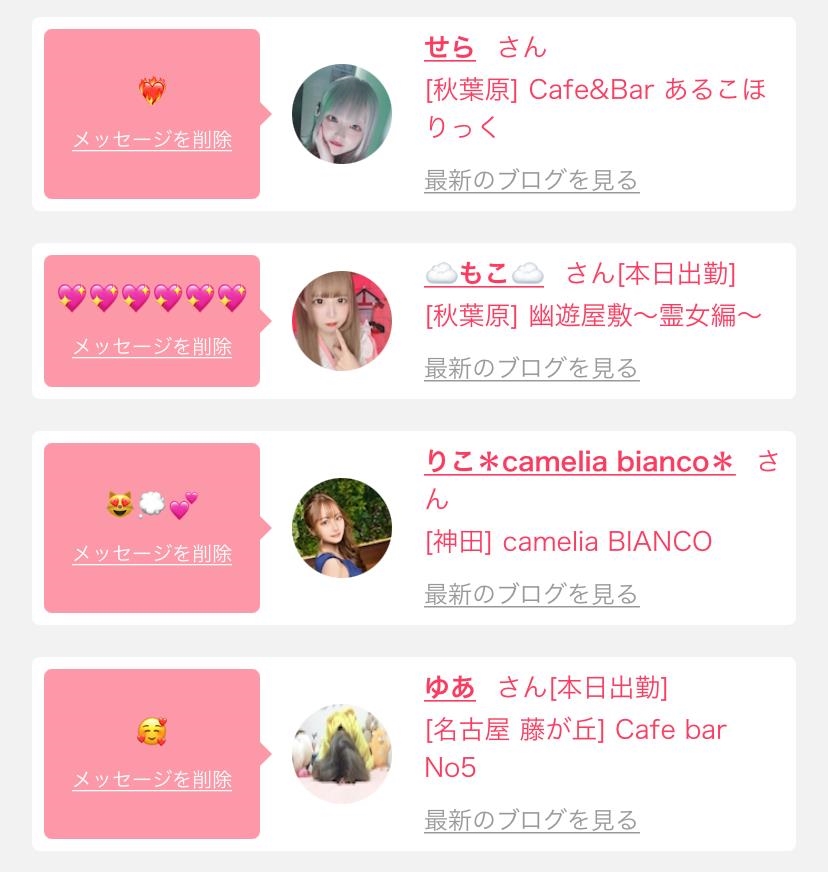This screenshot has height=872, width=828.
Task: View せら's latest blog
Action: click(531, 181)
